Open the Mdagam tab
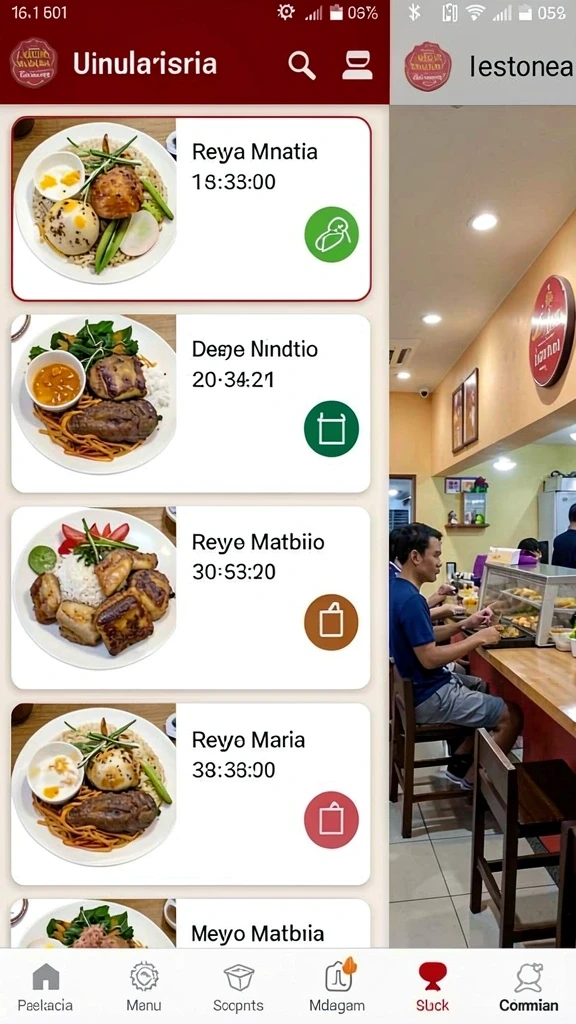This screenshot has width=576, height=1024. (x=337, y=987)
